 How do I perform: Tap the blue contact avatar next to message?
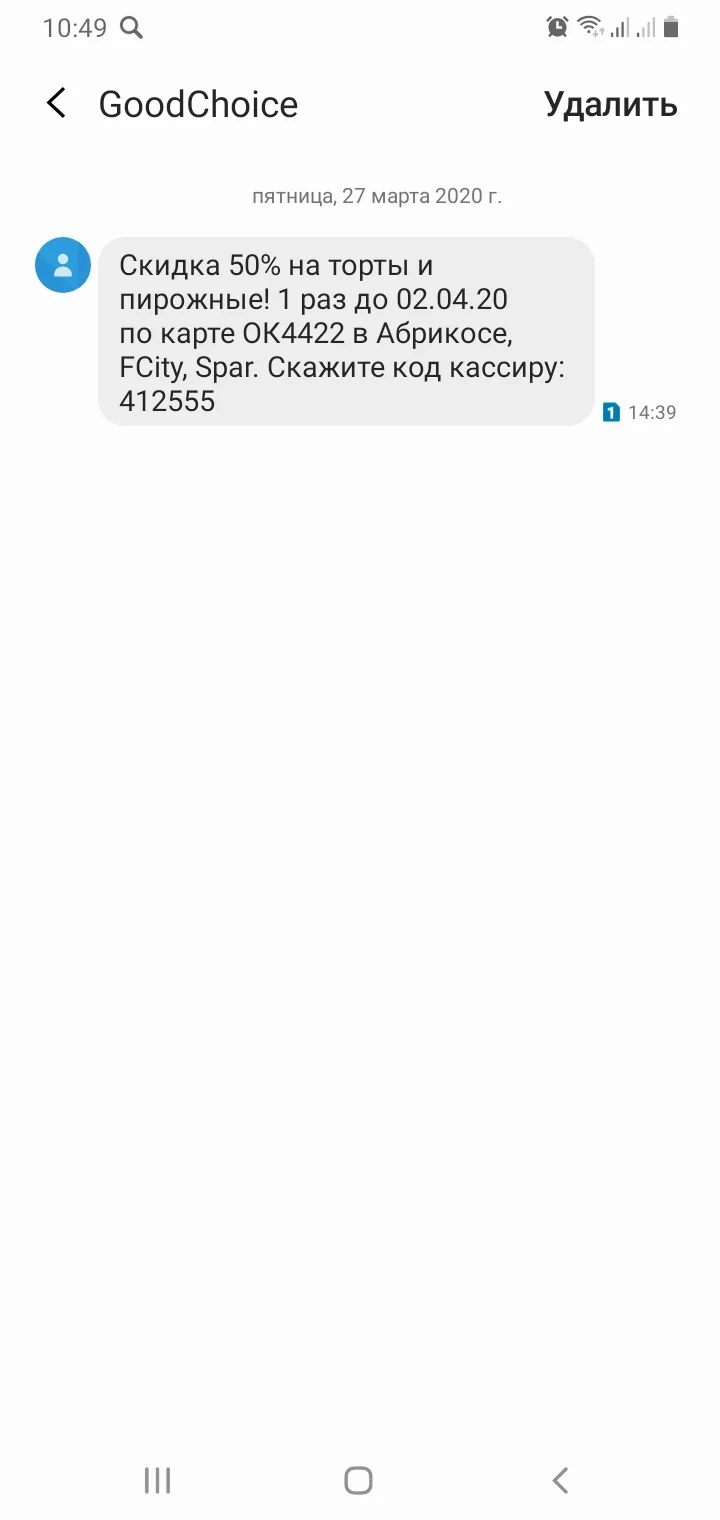[63, 265]
